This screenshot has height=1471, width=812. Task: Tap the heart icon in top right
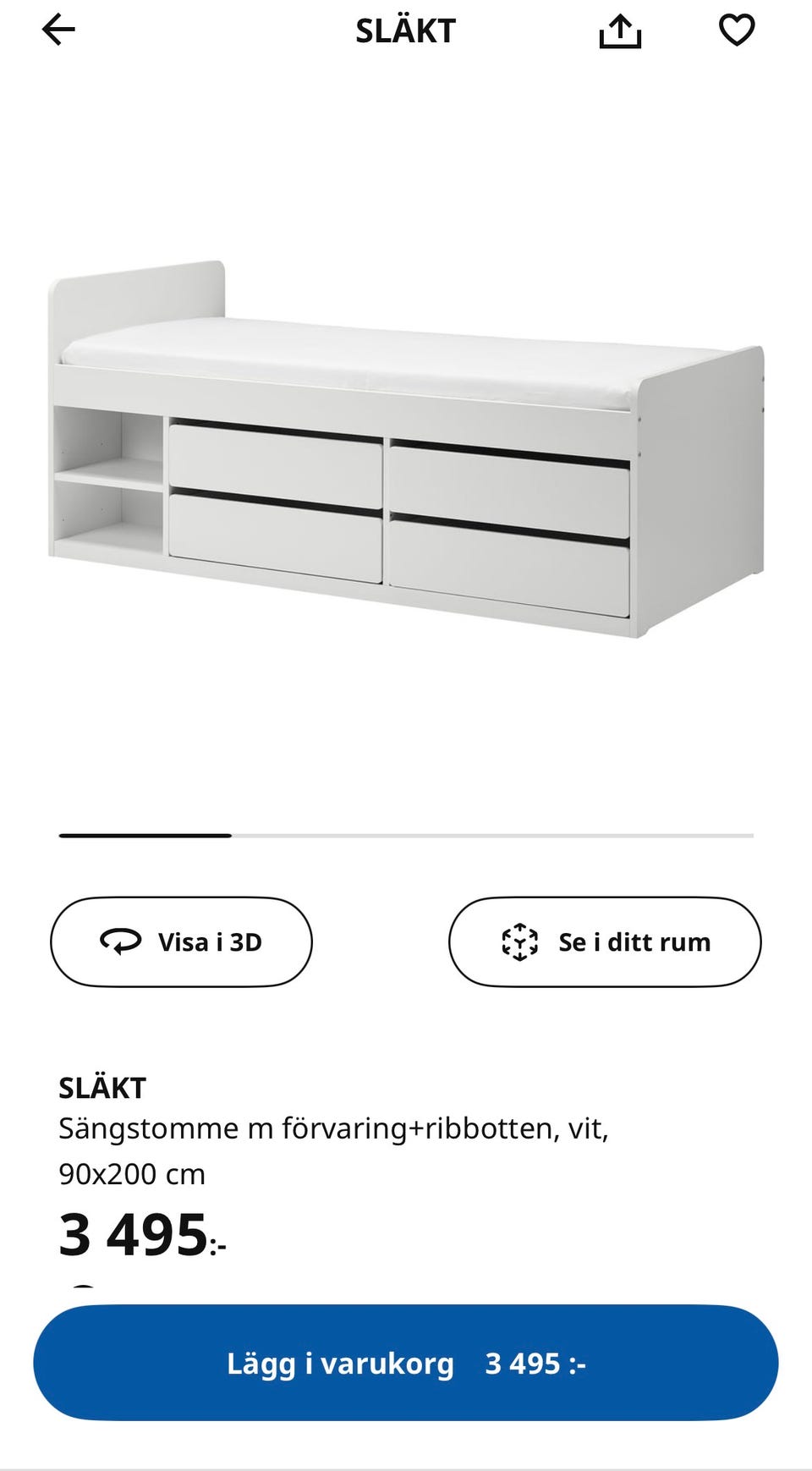737,30
